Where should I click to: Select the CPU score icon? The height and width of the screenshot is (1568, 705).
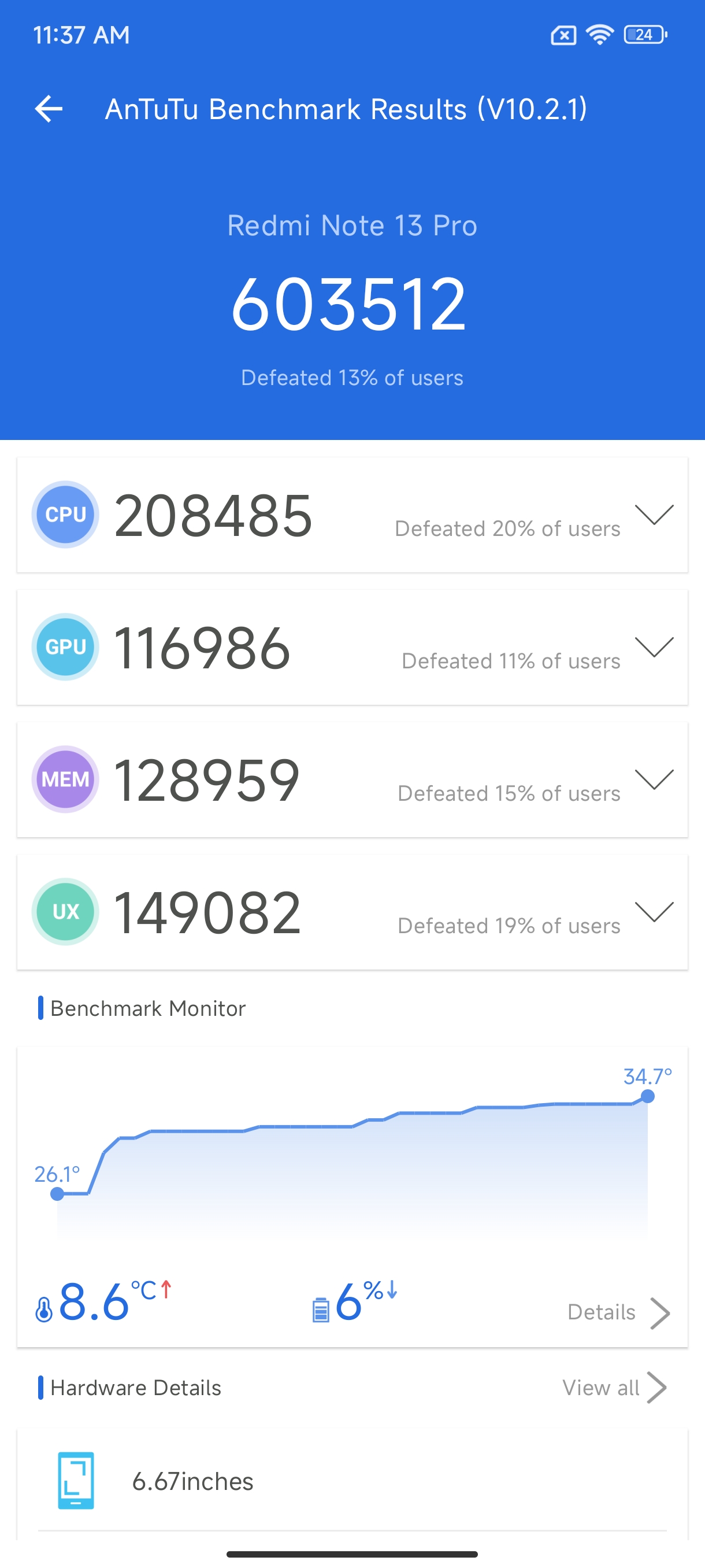(65, 515)
